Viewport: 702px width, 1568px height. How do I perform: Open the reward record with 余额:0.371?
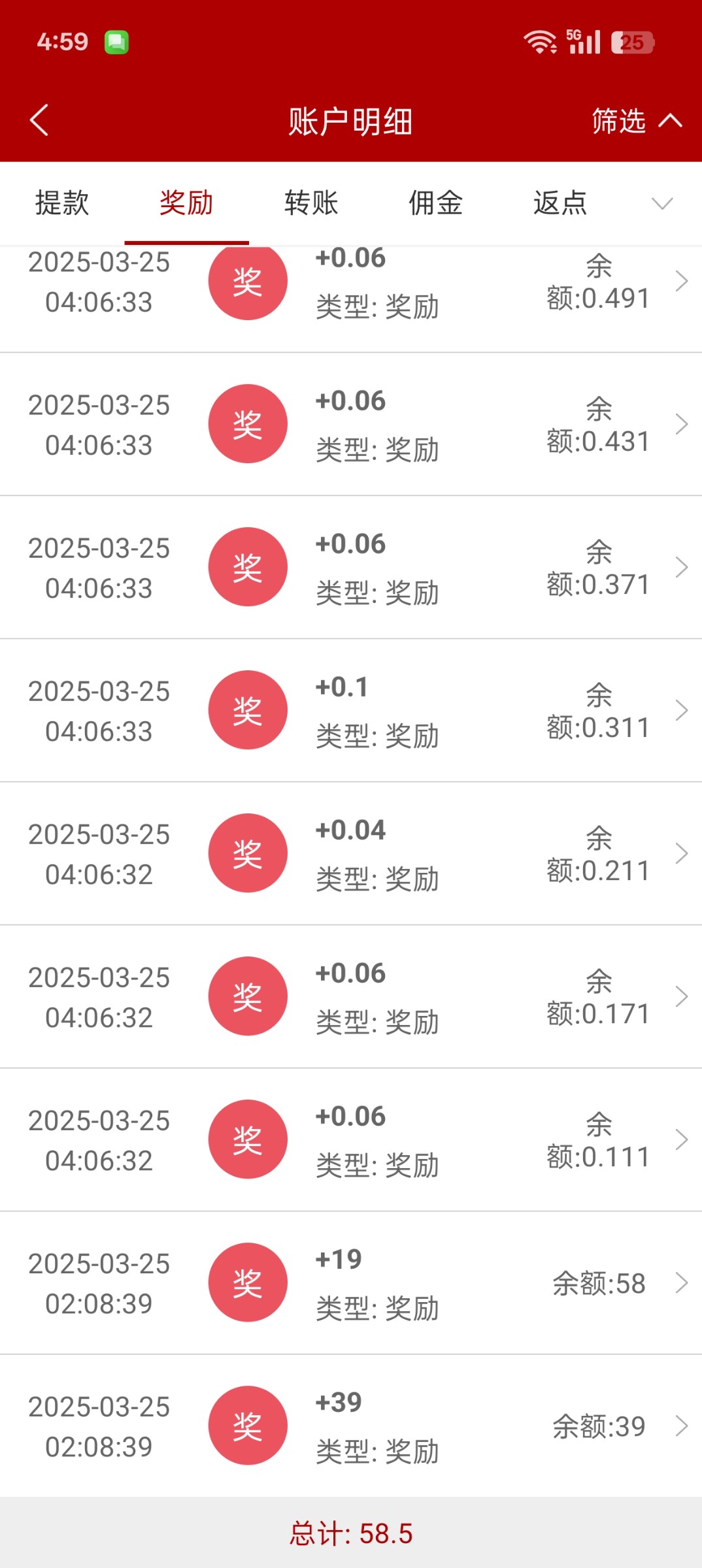pyautogui.click(x=351, y=567)
